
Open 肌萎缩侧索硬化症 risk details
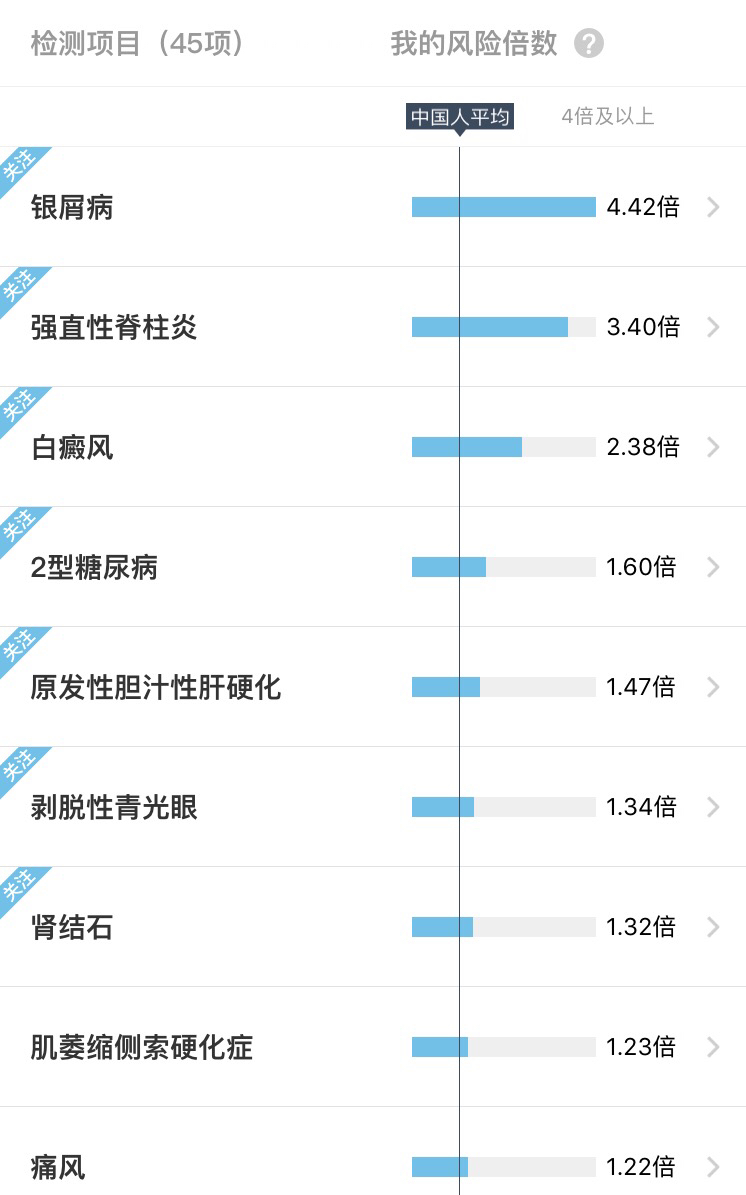tap(372, 1047)
